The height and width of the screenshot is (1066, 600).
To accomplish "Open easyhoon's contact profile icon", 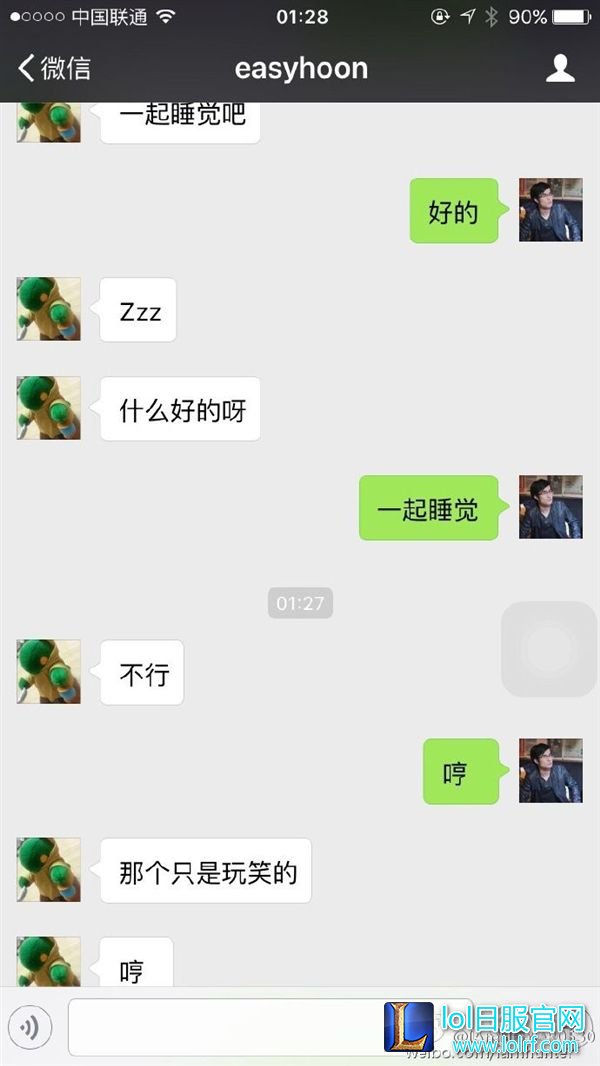I will coord(560,68).
